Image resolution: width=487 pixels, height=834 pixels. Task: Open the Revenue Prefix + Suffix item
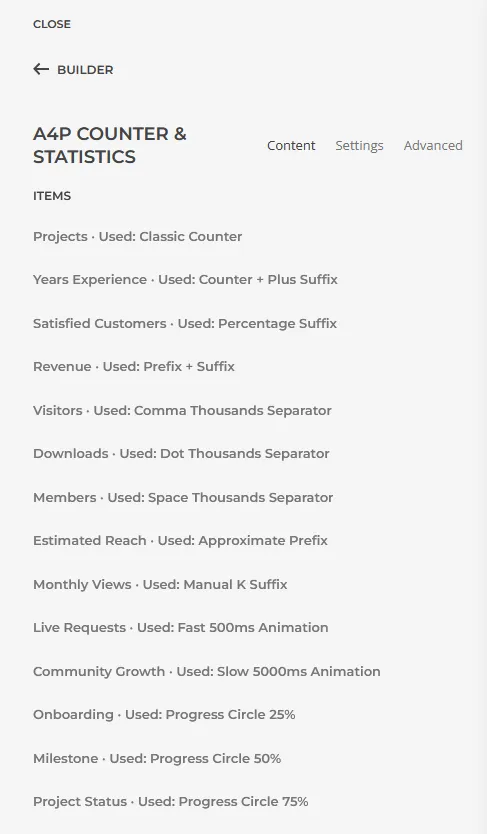(x=134, y=366)
